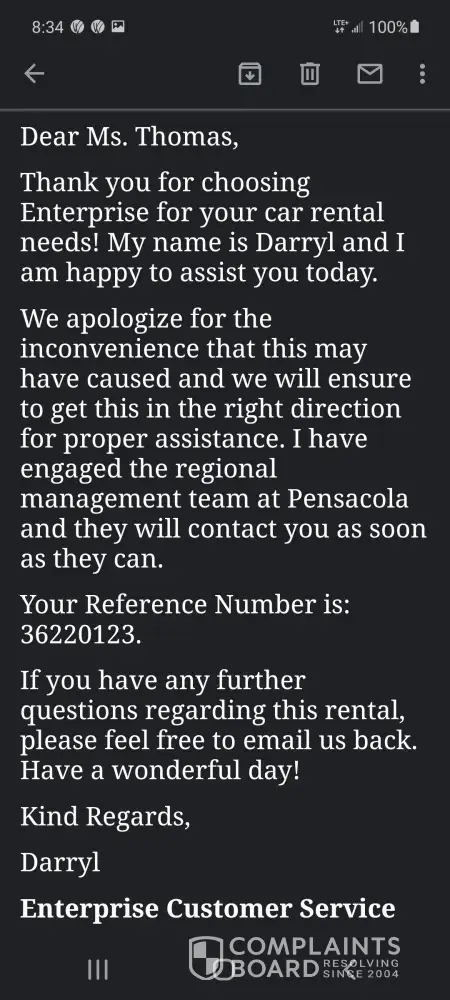Image resolution: width=450 pixels, height=1000 pixels.
Task: Open recent apps from navigation bar
Action: [98, 969]
